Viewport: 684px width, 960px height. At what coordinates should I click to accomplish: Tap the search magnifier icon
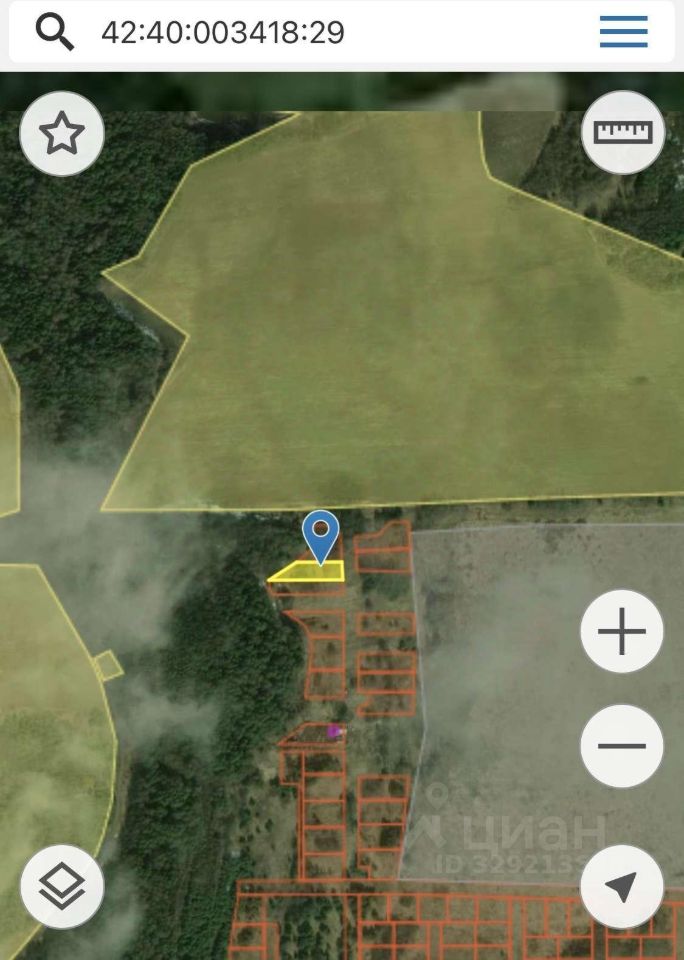55,33
